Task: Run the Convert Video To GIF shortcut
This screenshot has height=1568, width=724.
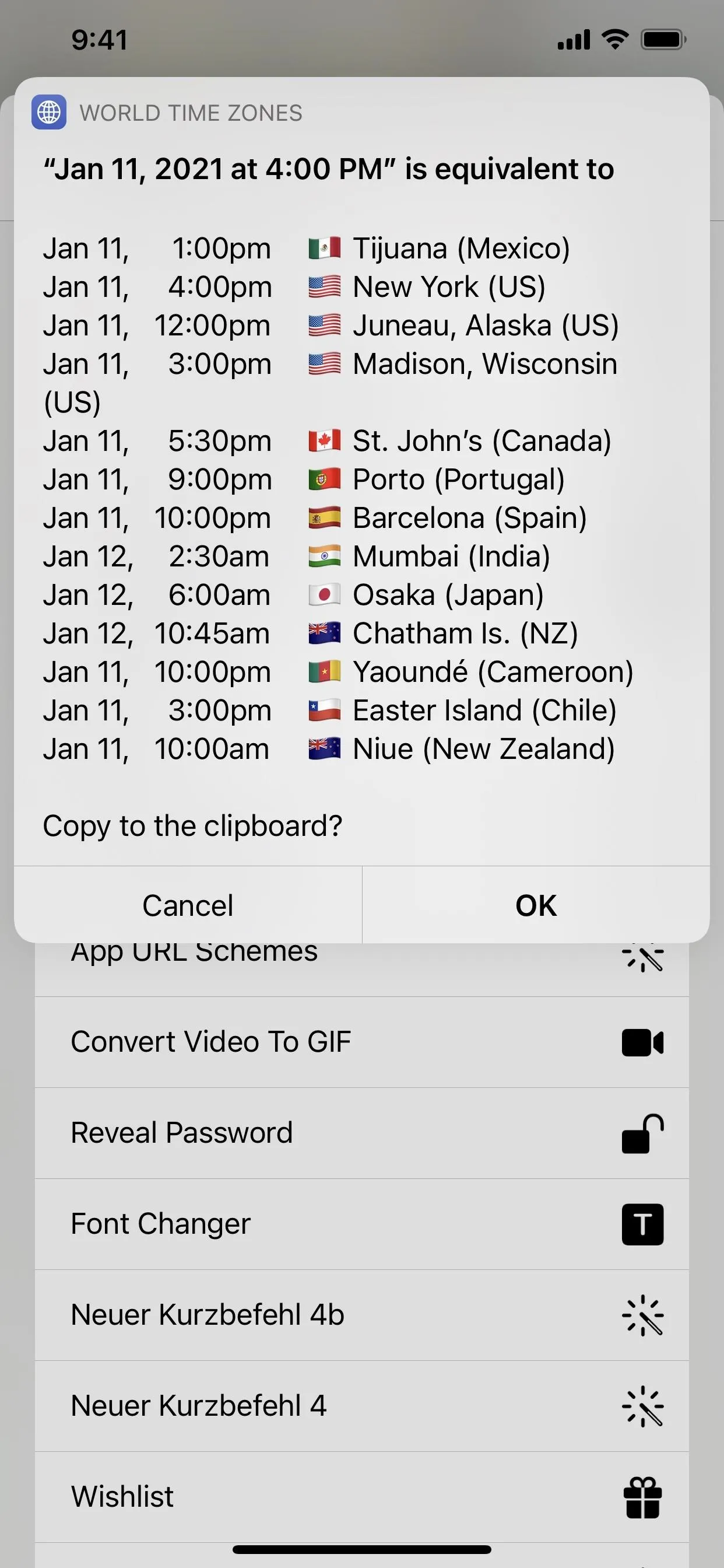Action: [362, 1042]
